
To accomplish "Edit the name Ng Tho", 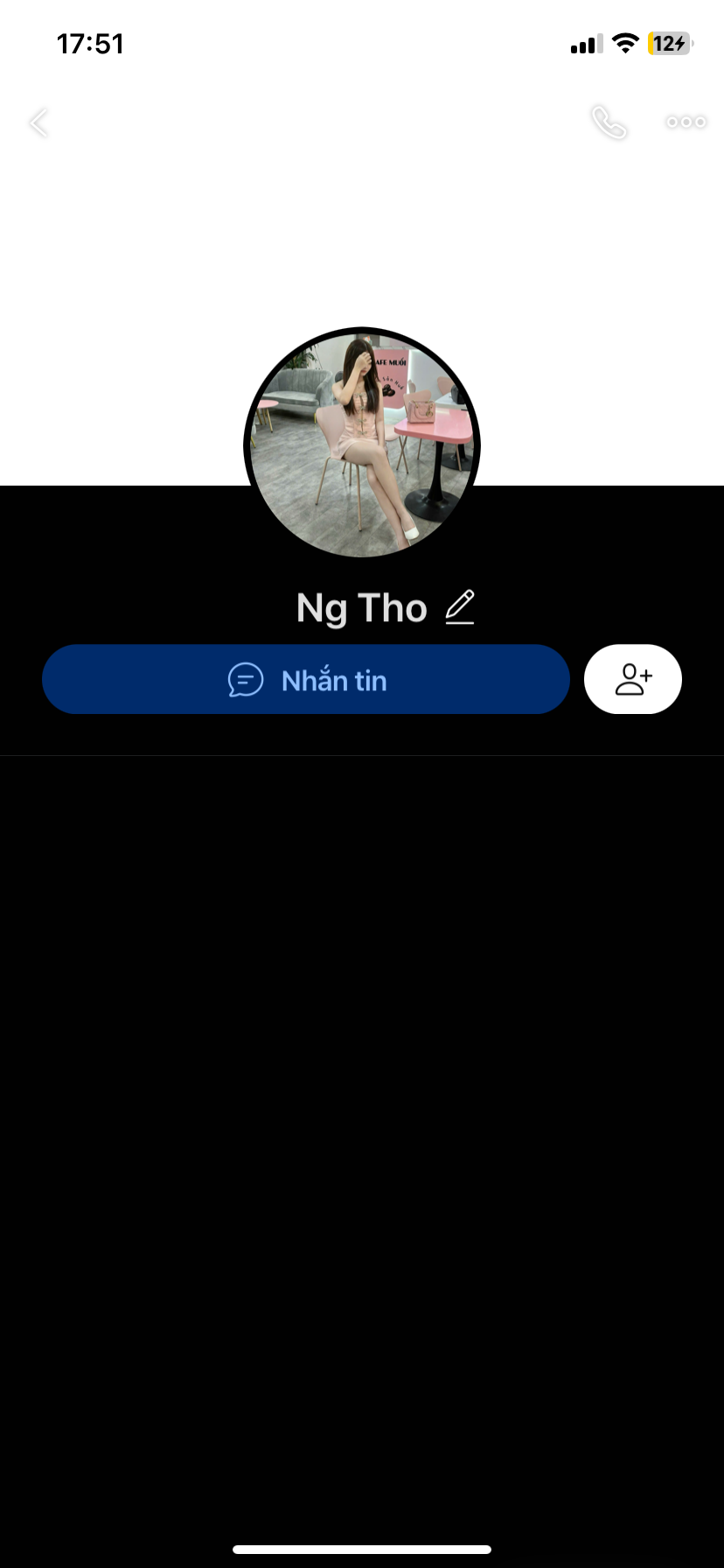I will coord(460,607).
